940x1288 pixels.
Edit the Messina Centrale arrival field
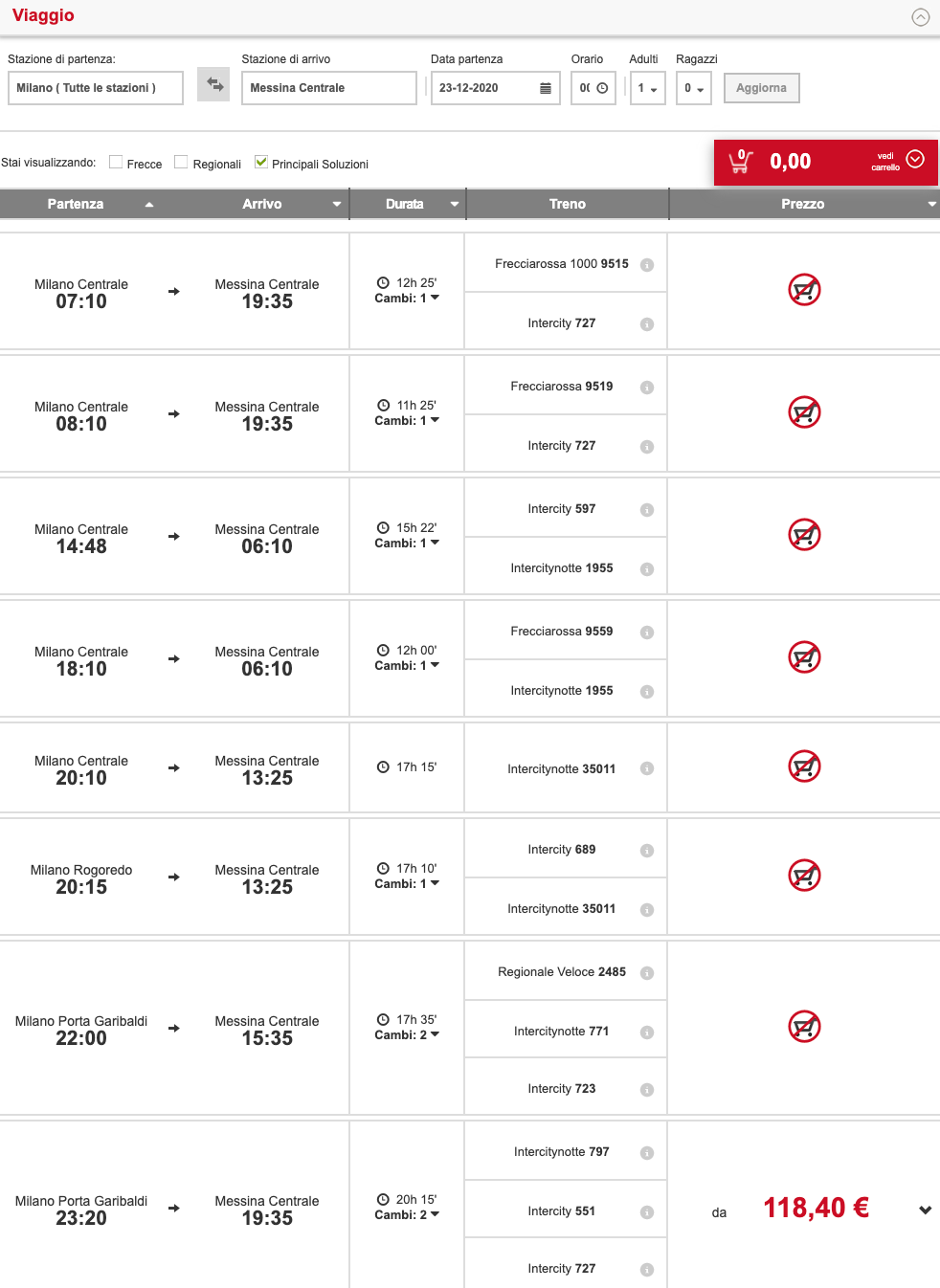click(328, 88)
